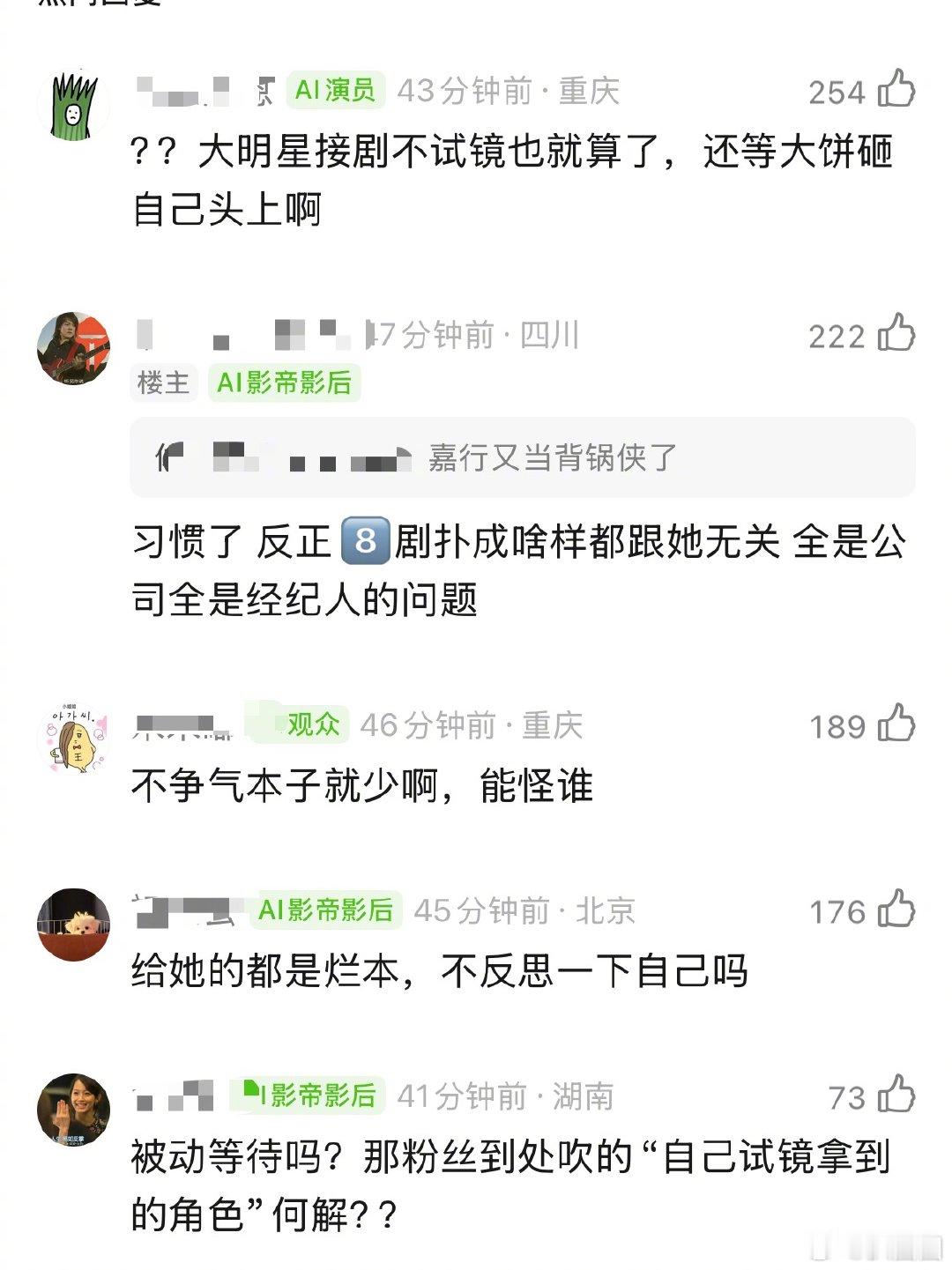Click the green cactus avatar of the first commenter
This screenshot has height=1270, width=952.
click(x=74, y=97)
